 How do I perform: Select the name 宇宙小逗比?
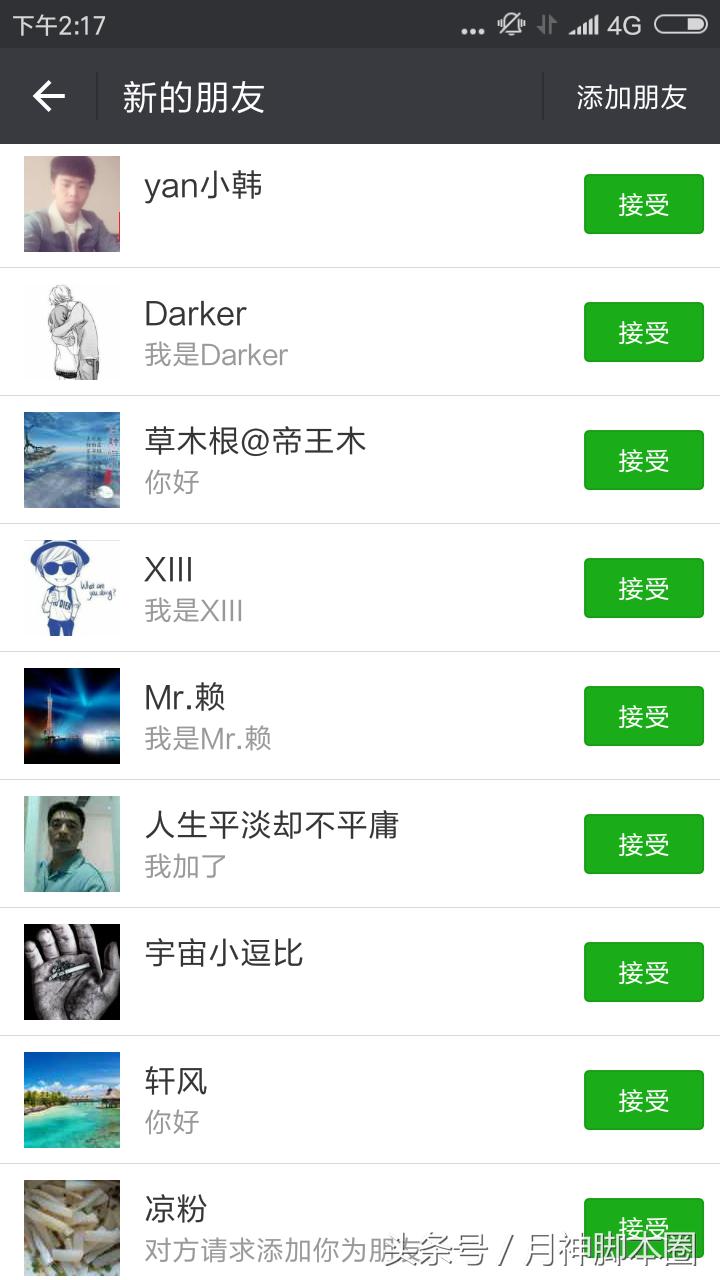[x=223, y=956]
